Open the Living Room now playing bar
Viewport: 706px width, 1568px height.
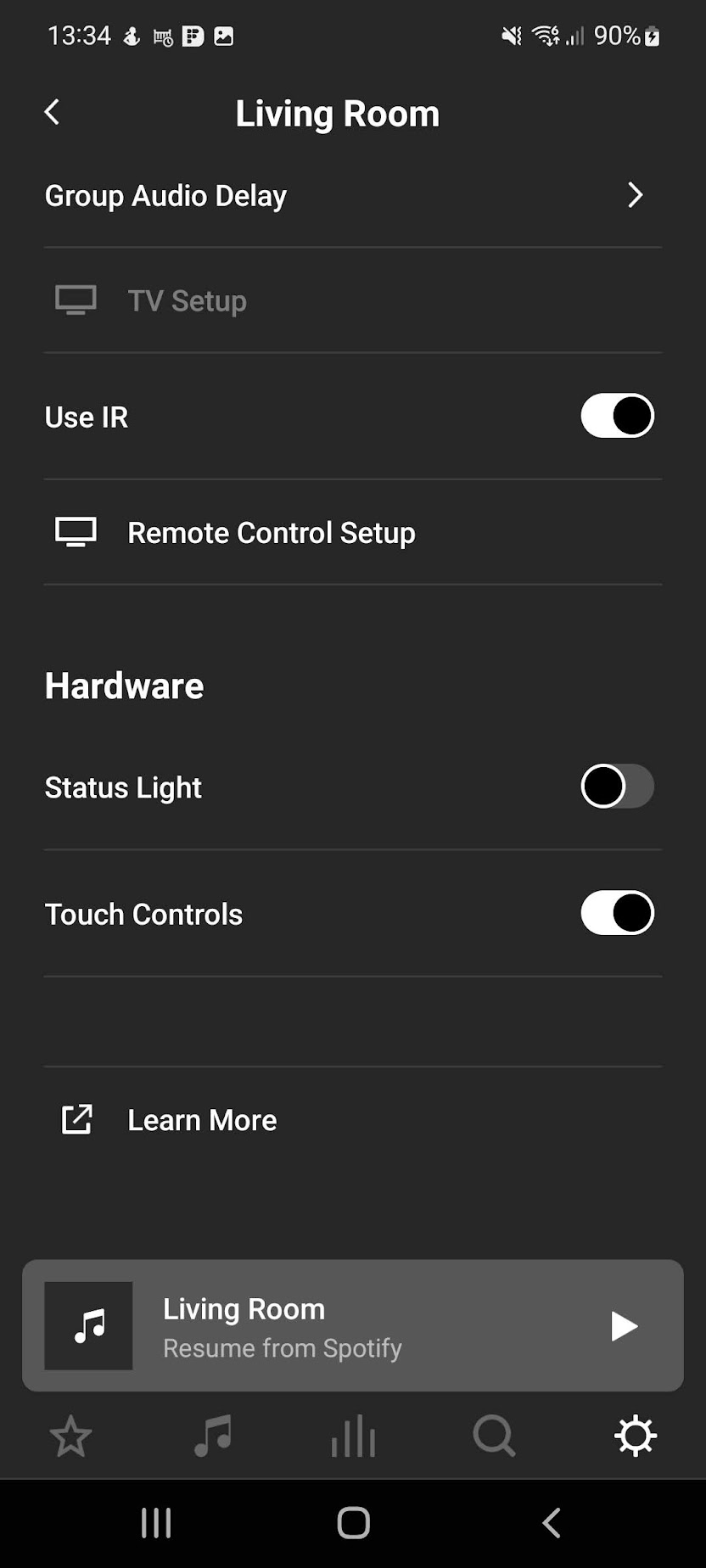tap(353, 1325)
